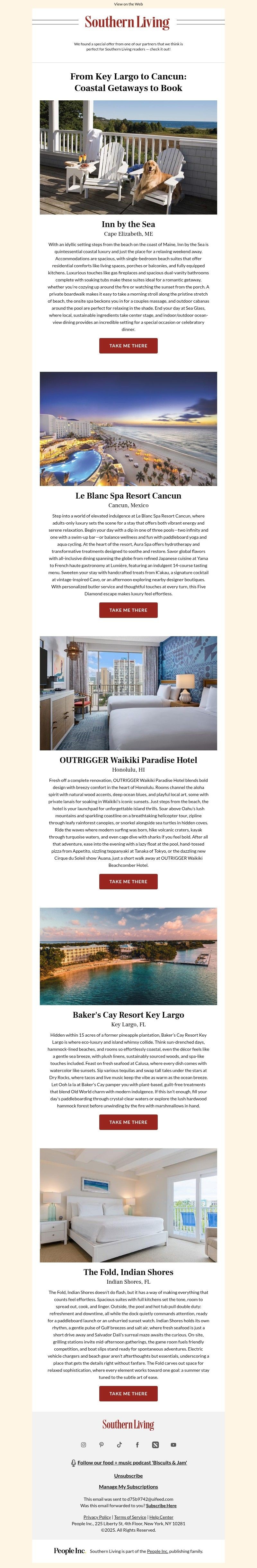This screenshot has height=1568, width=257.
Task: Open Manage My Subscriptions
Action: pos(128,1486)
